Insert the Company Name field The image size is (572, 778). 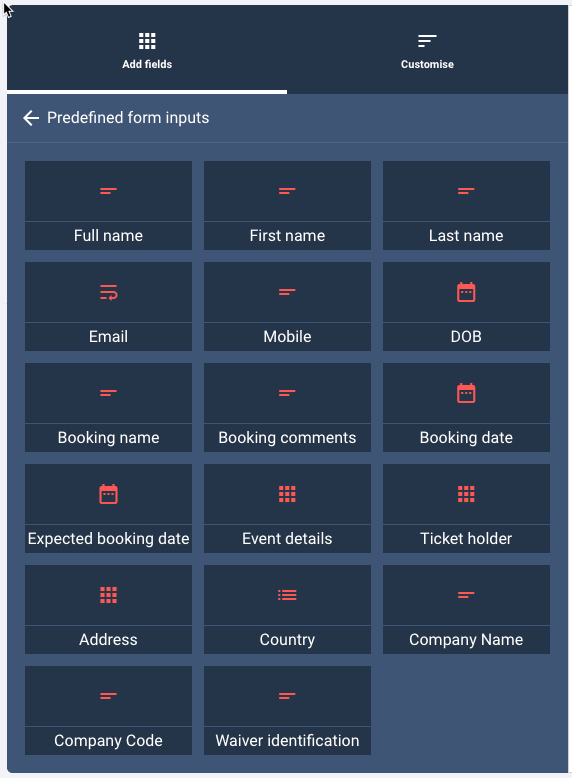click(x=466, y=609)
